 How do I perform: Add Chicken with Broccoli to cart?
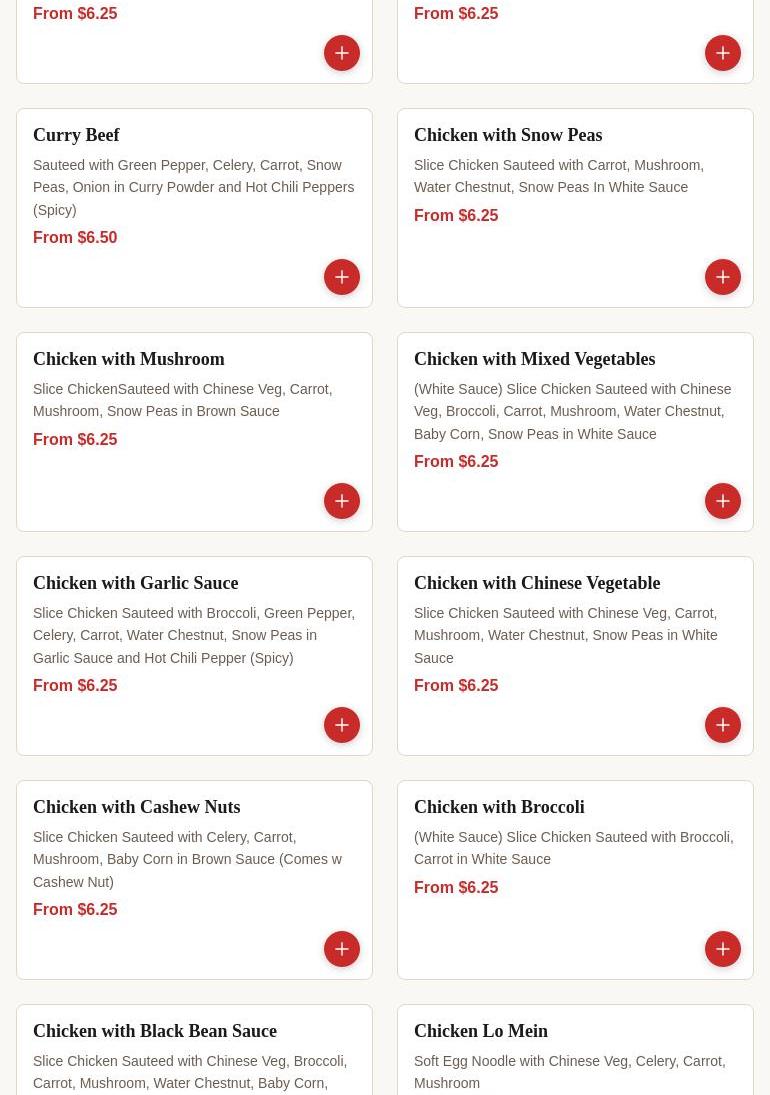tap(723, 949)
